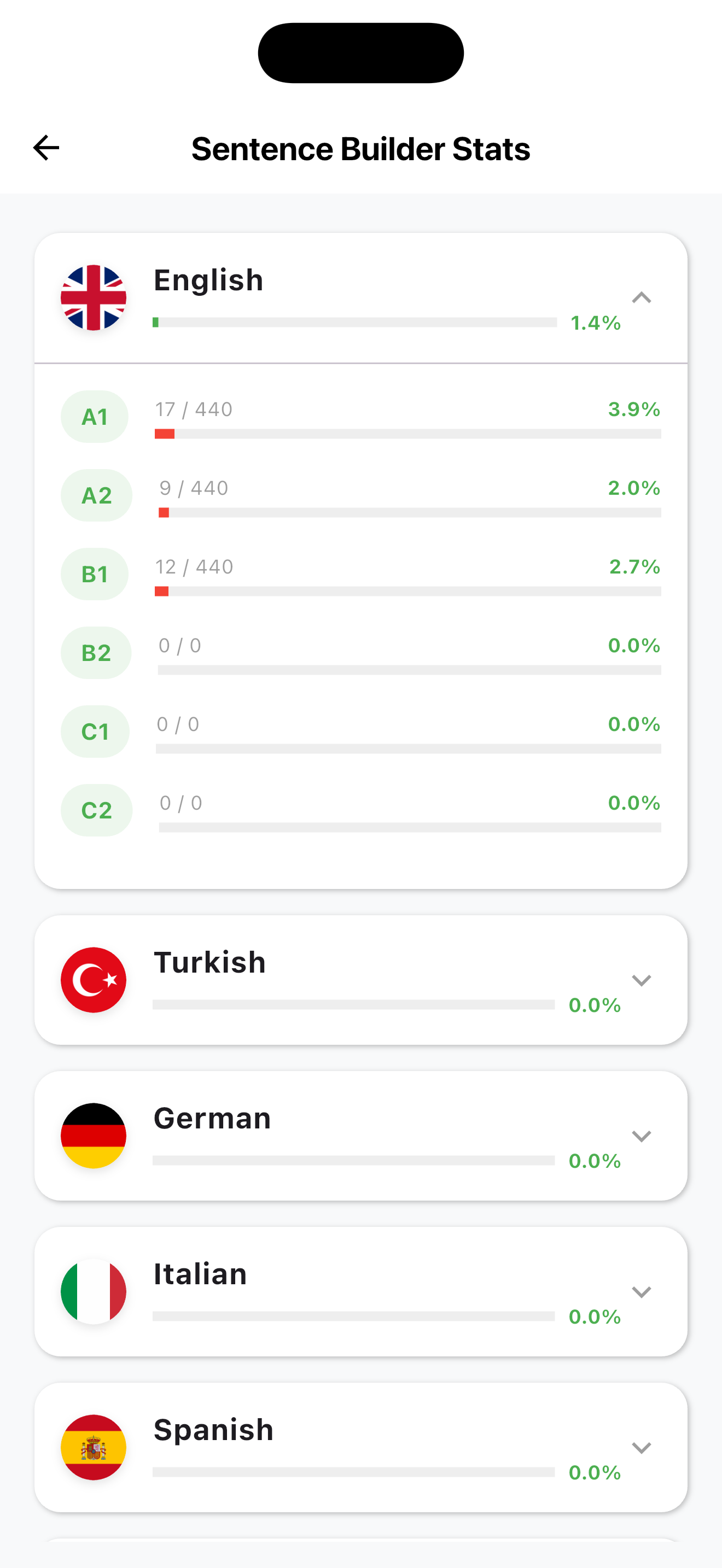
Task: Expand the Italian stats card
Action: point(641,1292)
